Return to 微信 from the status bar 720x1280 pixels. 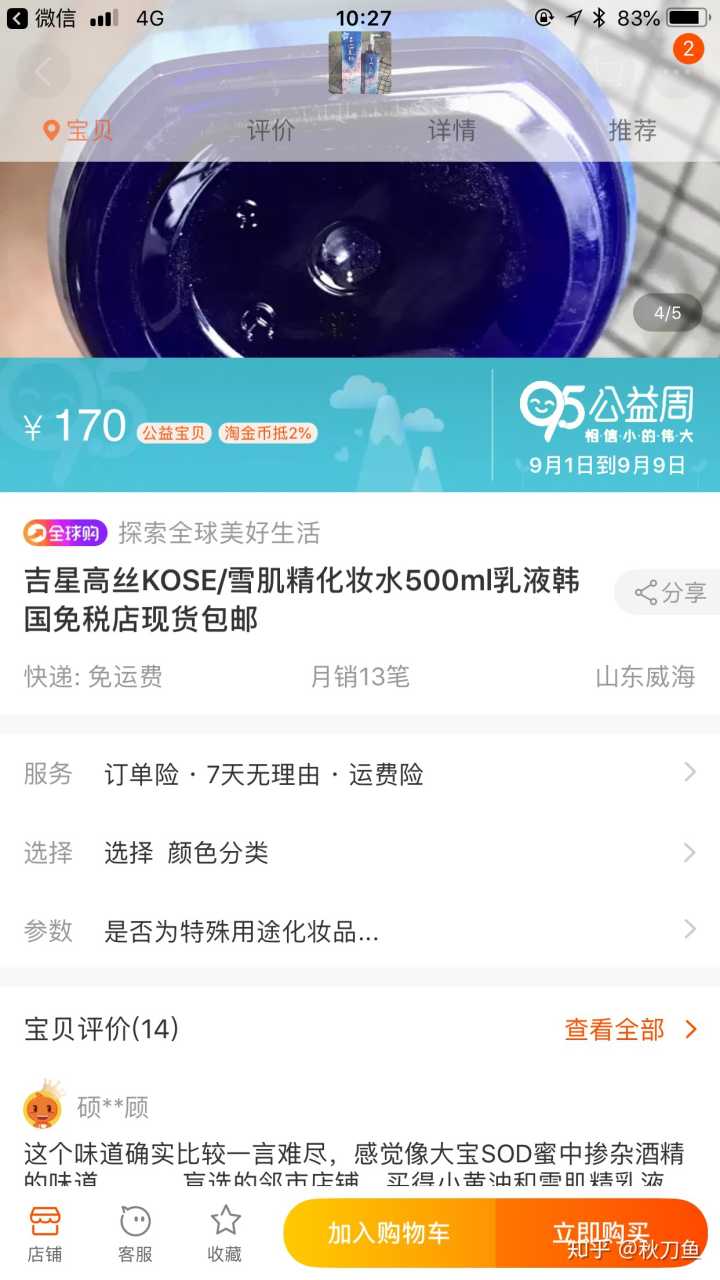[x=42, y=18]
